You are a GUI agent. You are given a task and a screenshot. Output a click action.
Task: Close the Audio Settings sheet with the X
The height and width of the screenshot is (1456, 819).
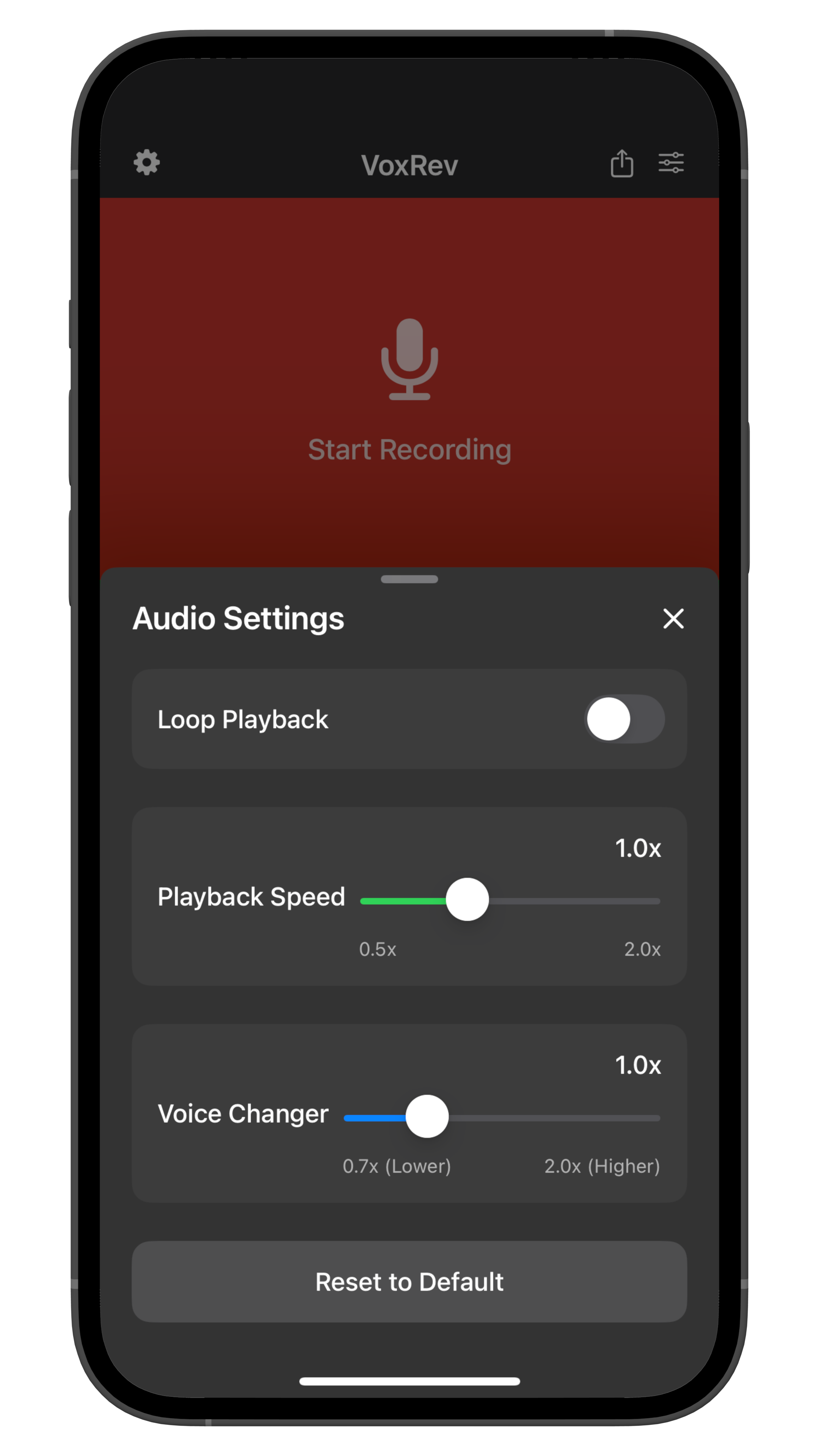[673, 618]
